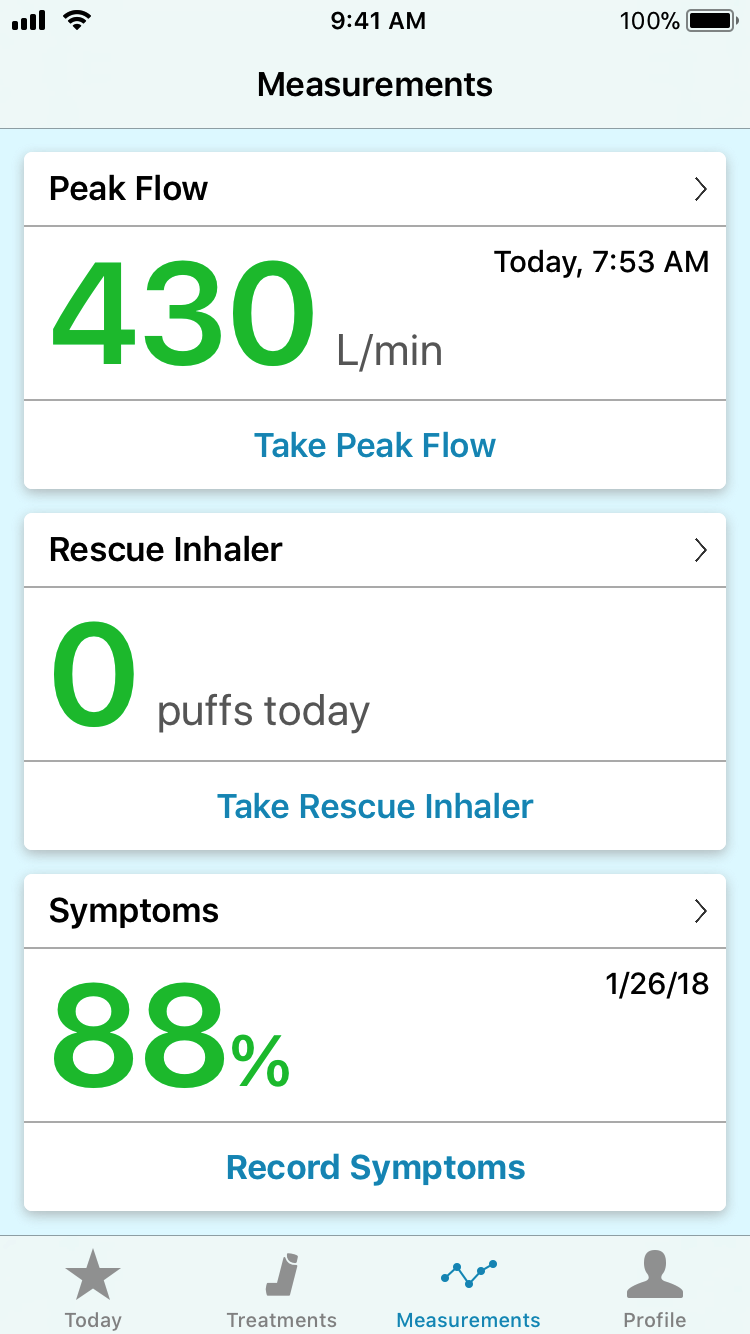Tap Take Peak Flow button

coord(375,445)
